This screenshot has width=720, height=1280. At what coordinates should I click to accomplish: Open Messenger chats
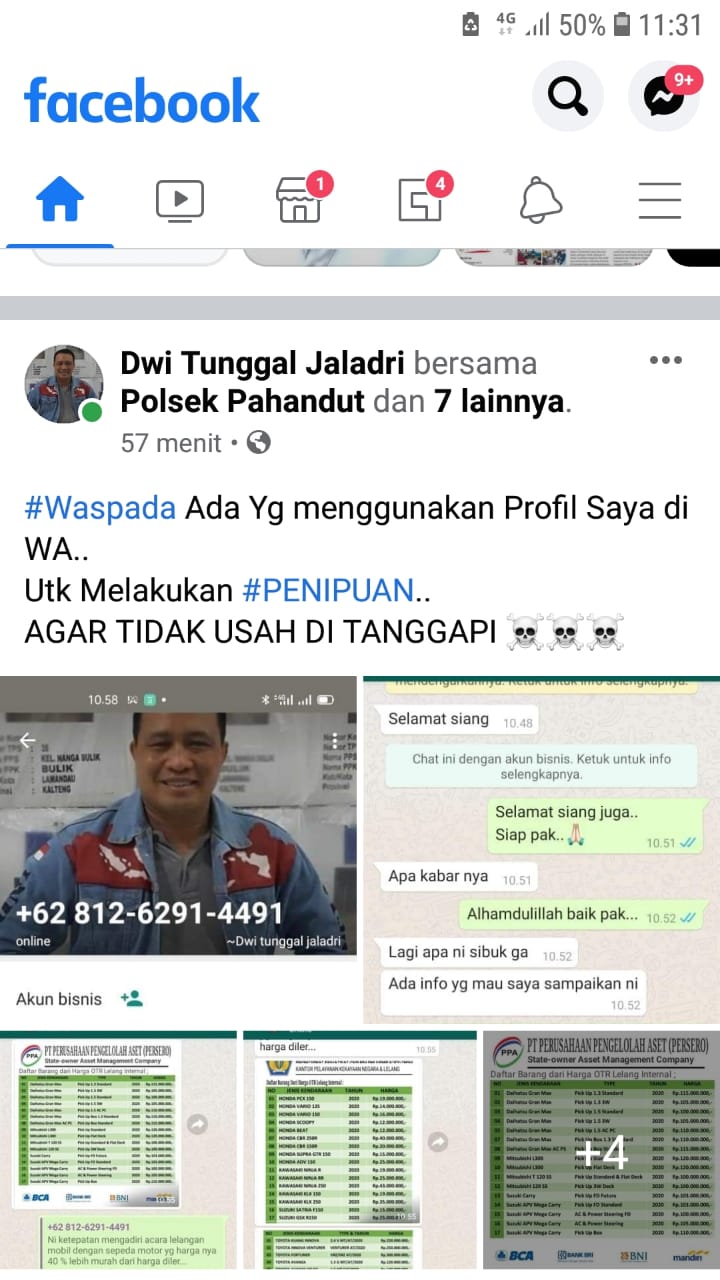coord(663,97)
